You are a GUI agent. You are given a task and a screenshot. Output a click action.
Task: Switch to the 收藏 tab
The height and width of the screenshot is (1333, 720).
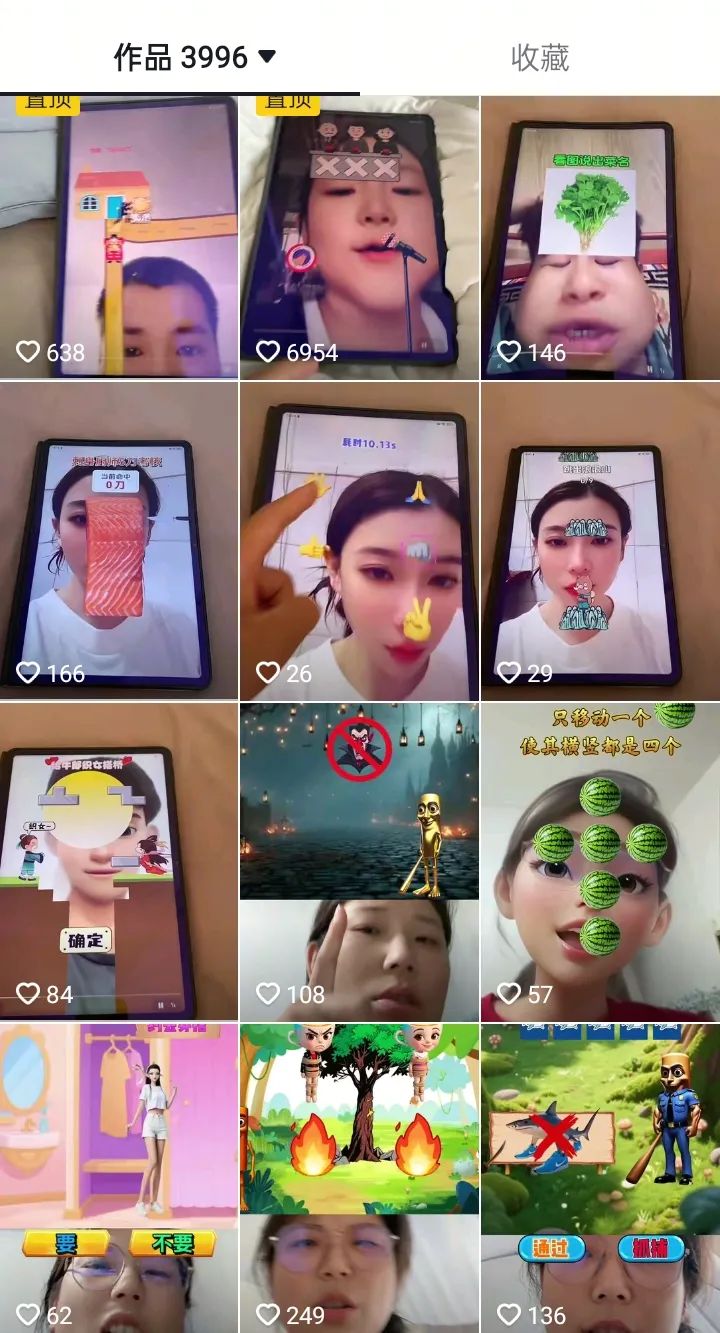(540, 57)
